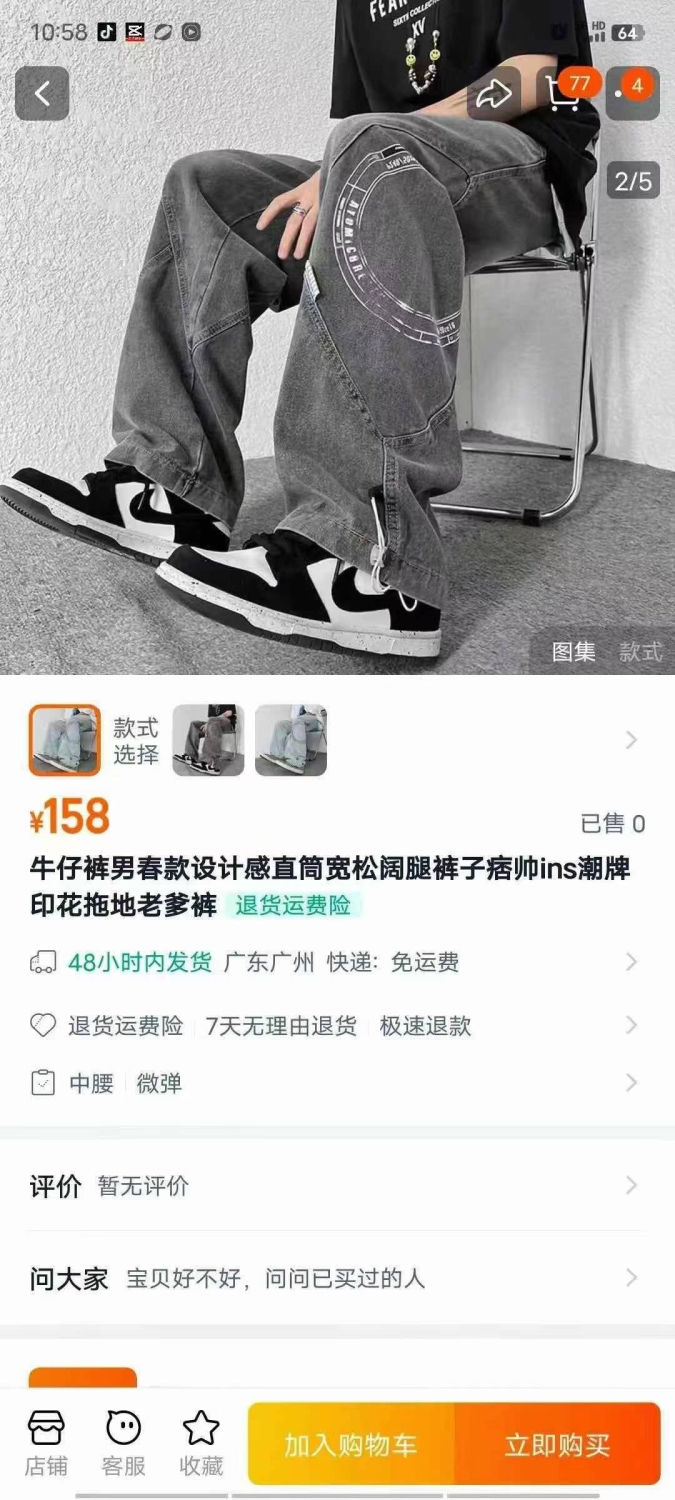Share this jeans listing
Viewport: 675px width, 1500px height.
click(494, 94)
